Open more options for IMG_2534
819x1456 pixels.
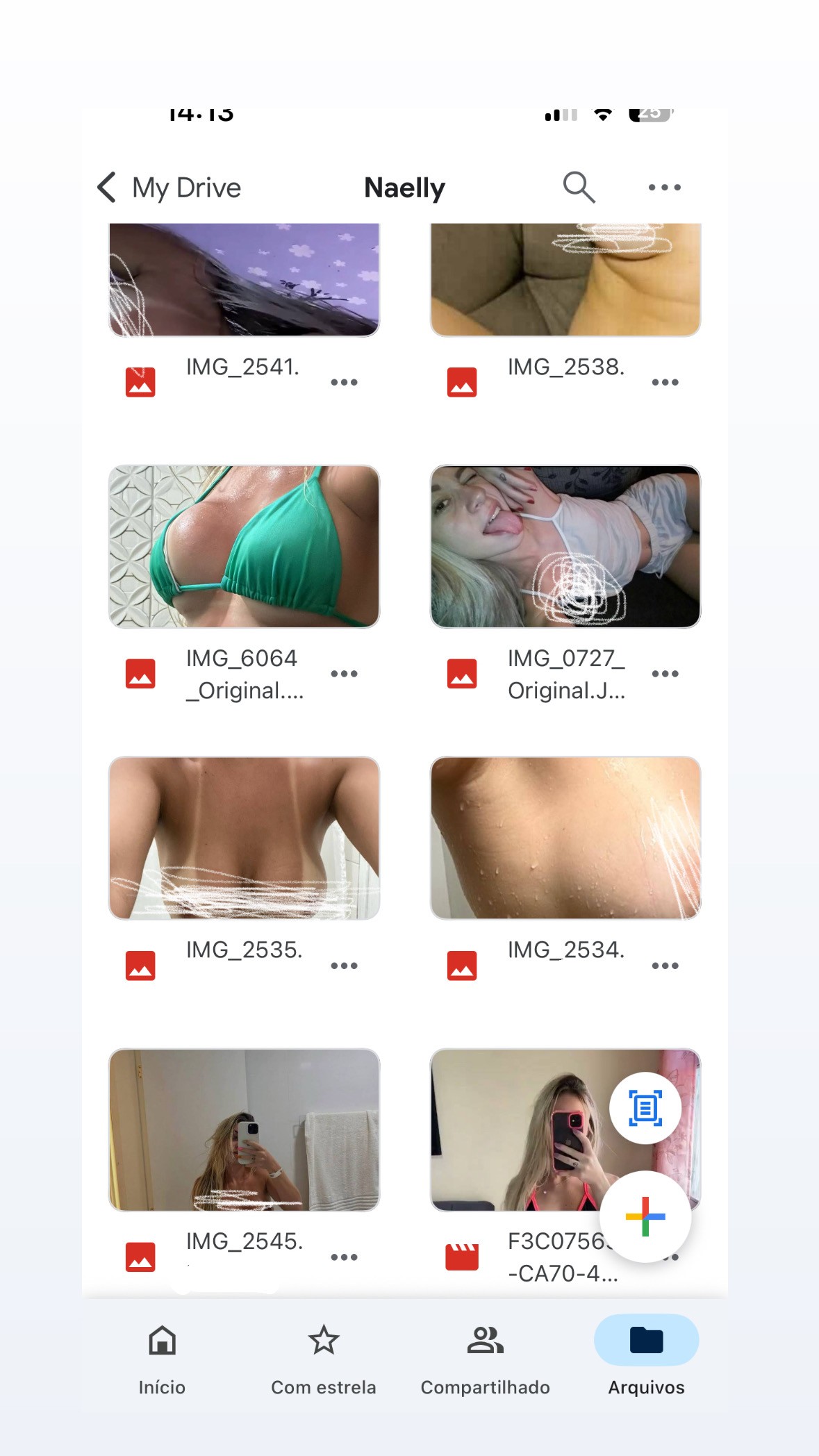pos(665,966)
